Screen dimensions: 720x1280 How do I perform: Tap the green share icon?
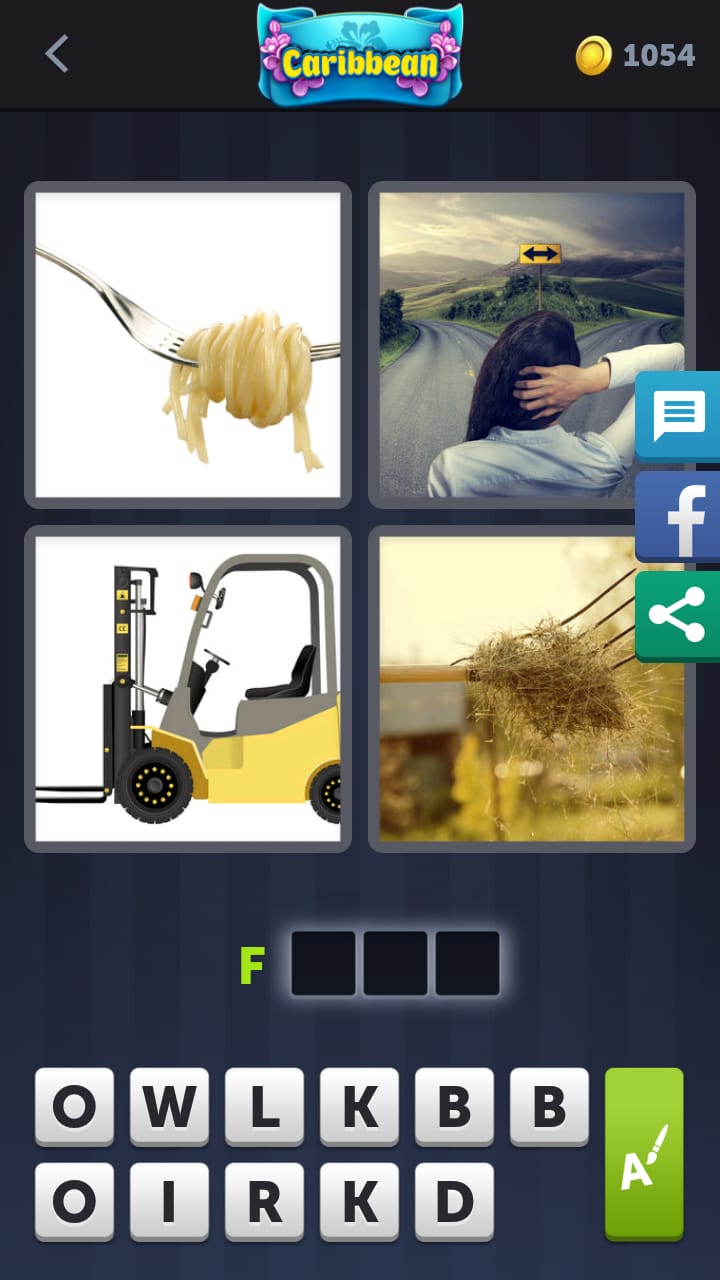pyautogui.click(x=680, y=615)
